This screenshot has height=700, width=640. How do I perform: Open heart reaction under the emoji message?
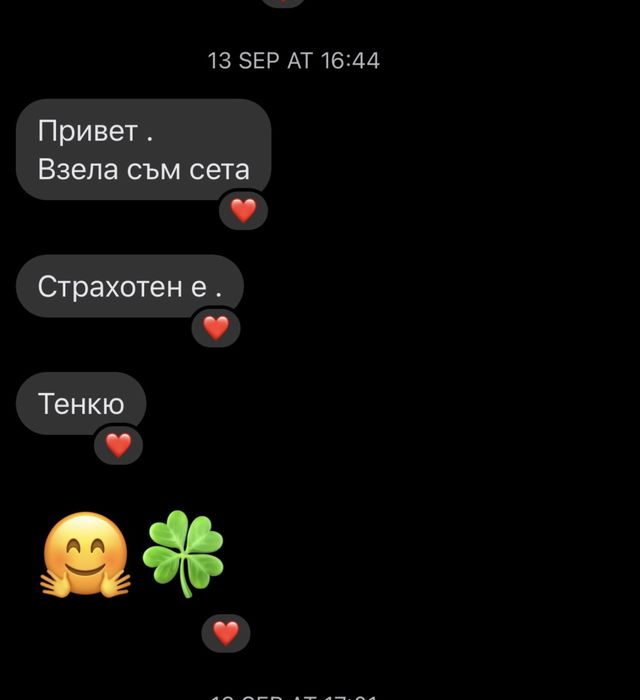pyautogui.click(x=226, y=633)
